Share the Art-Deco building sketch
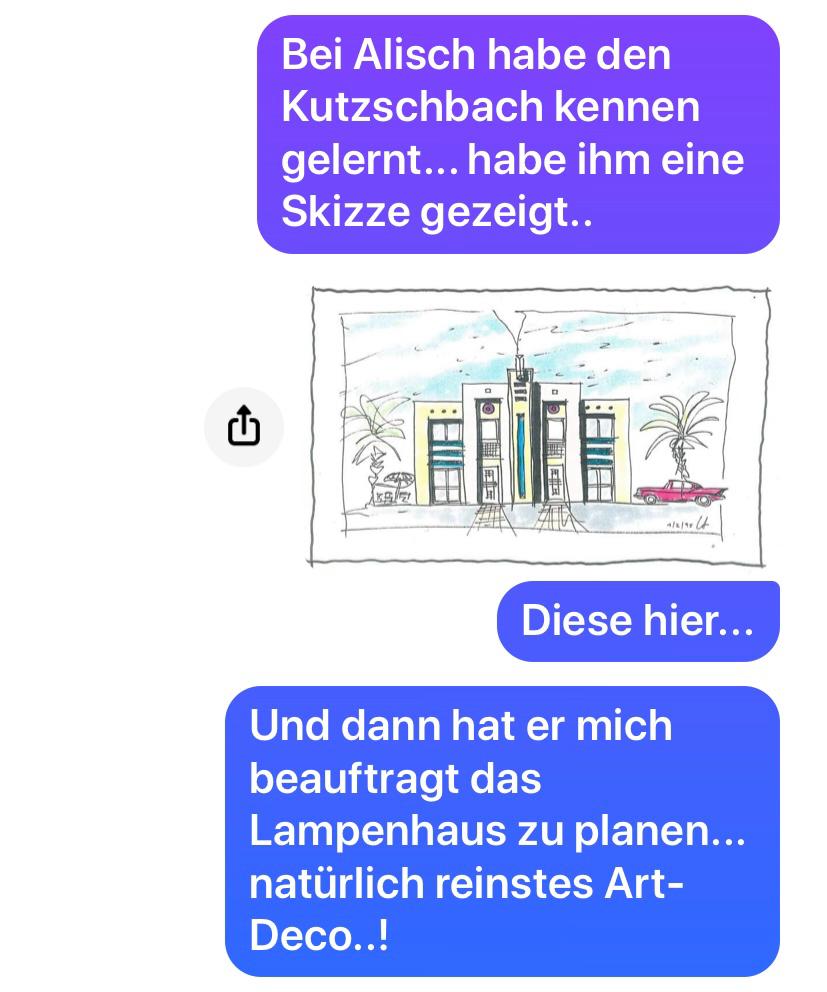The image size is (827, 992). (x=244, y=427)
